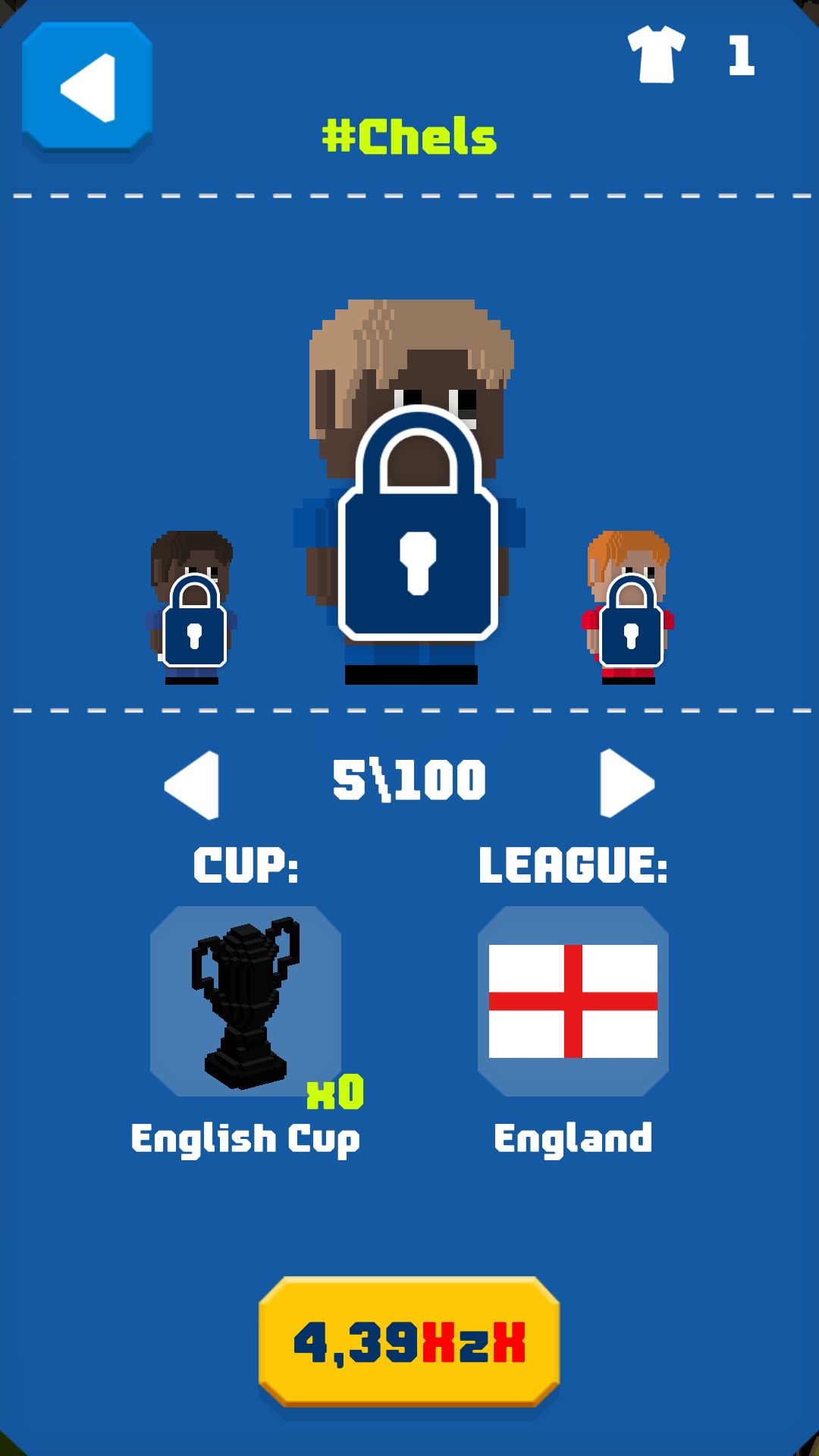The image size is (819, 1456).
Task: Open the English Cup trophy tile
Action: [x=246, y=1001]
